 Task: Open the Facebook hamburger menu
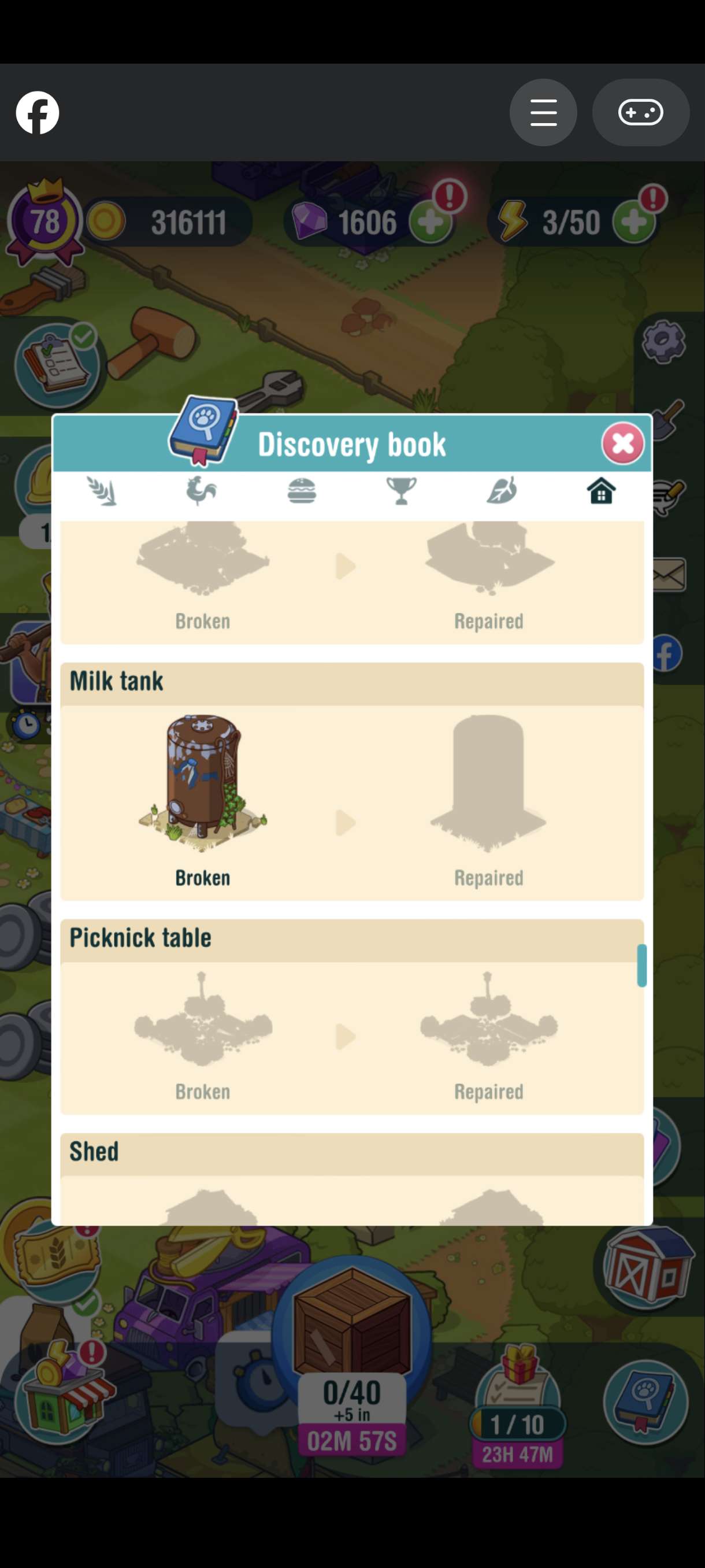(543, 113)
